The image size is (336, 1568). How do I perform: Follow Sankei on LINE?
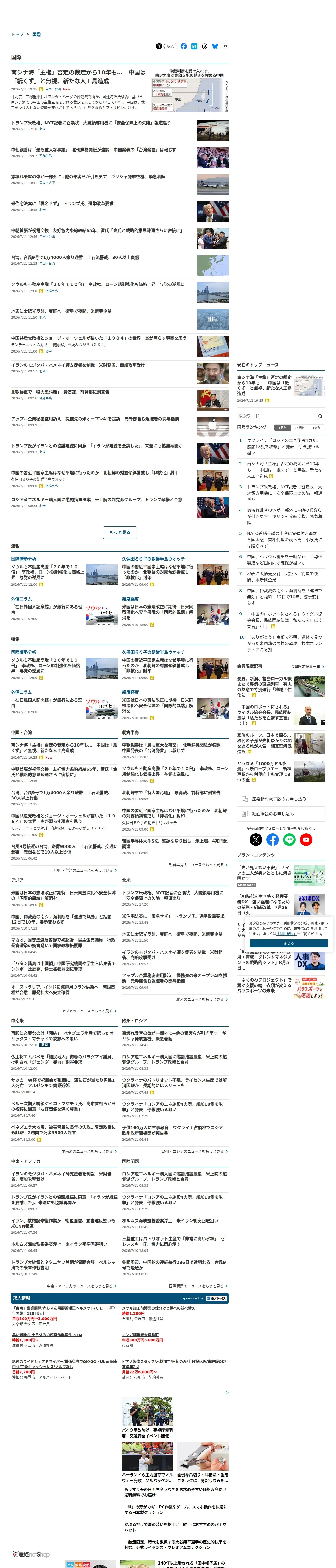coord(289,840)
